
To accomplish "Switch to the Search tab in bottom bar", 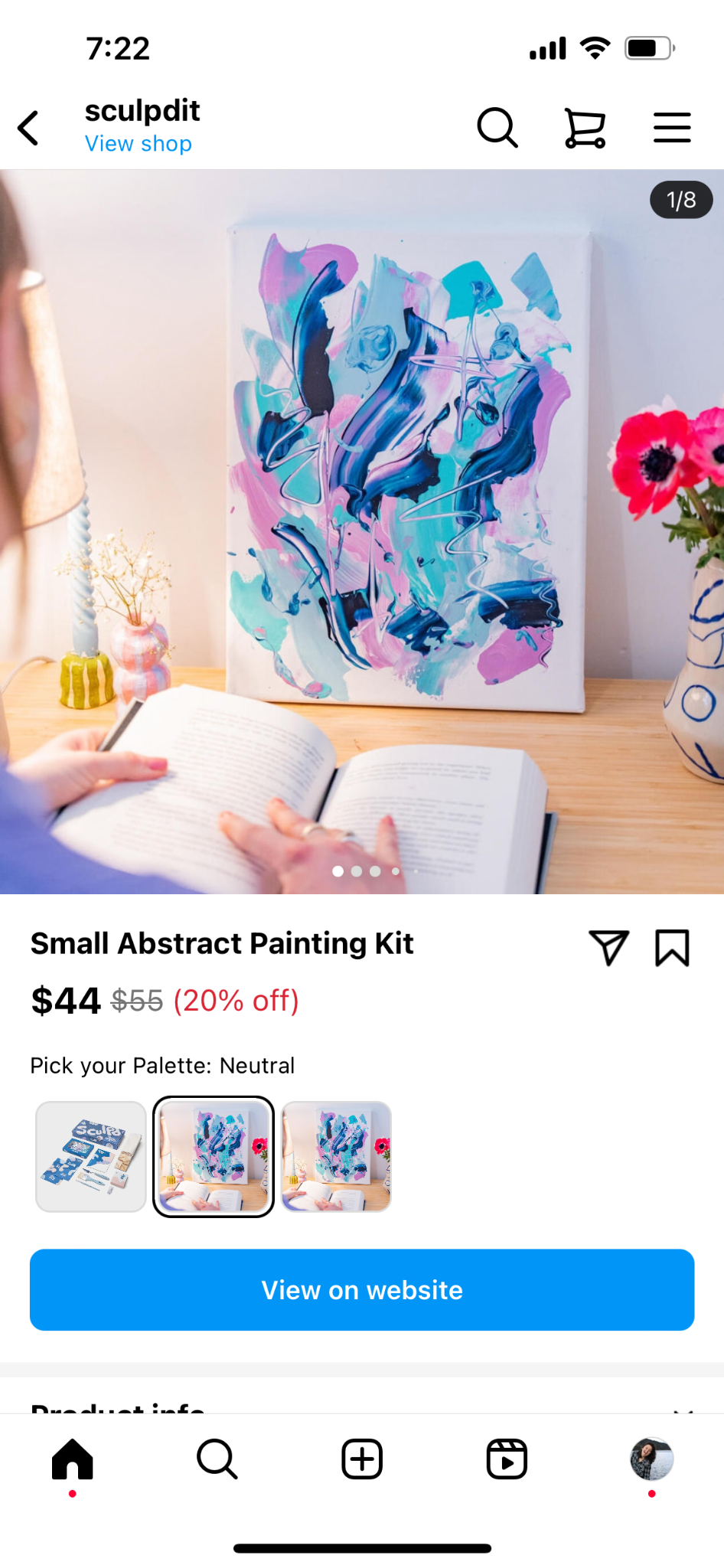I will (217, 1459).
